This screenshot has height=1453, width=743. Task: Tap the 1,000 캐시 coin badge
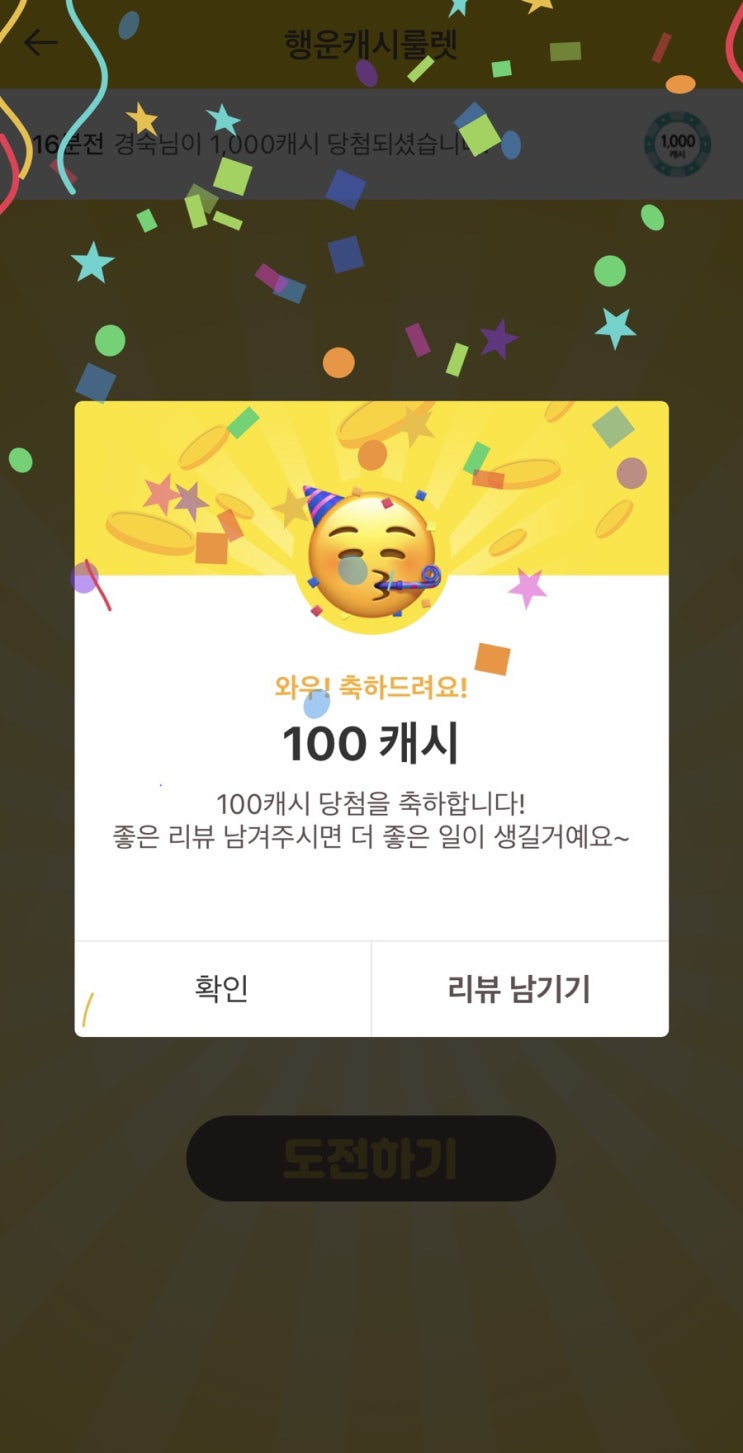(676, 146)
